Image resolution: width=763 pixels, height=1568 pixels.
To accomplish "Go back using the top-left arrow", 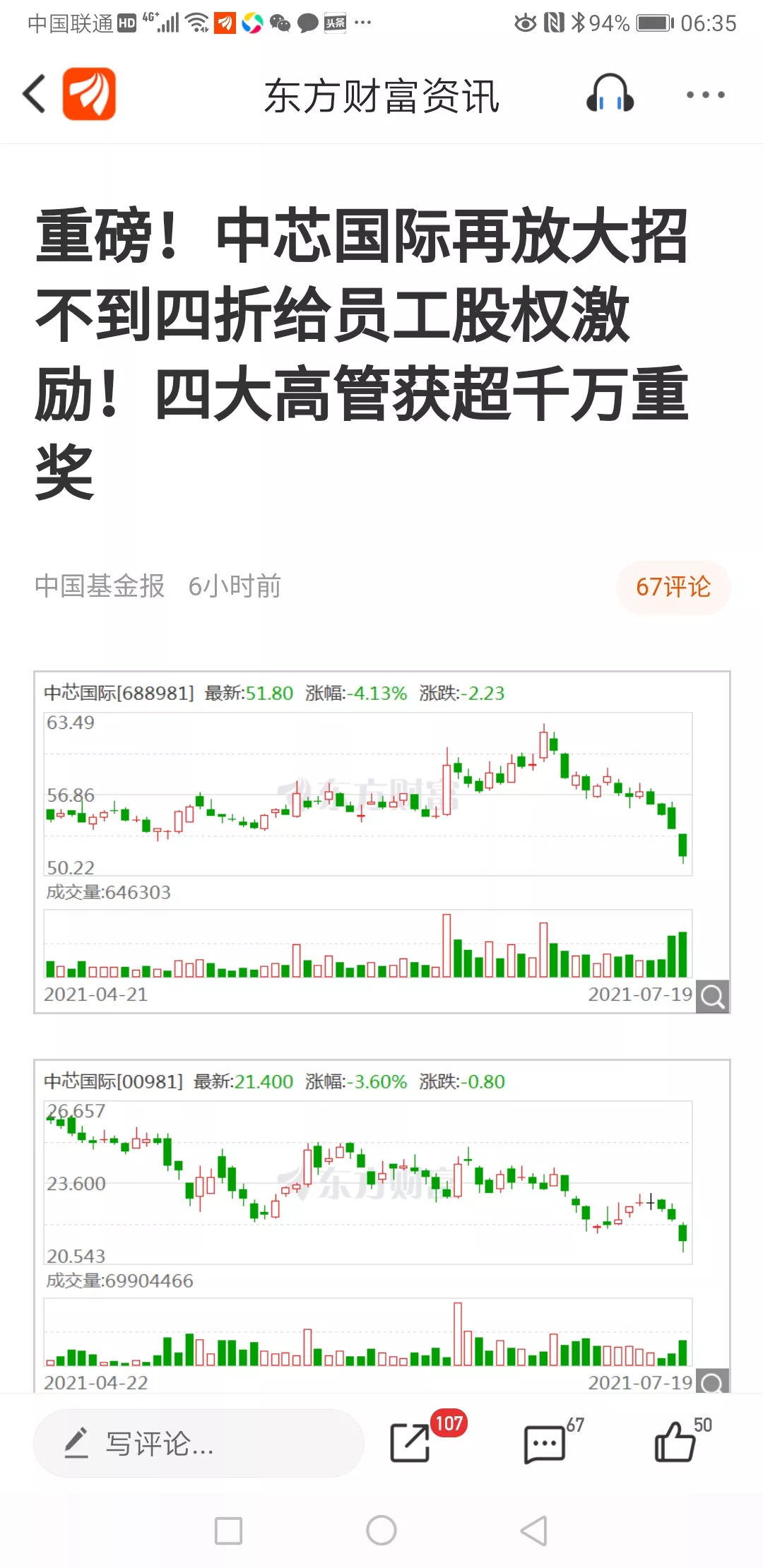I will (34, 94).
